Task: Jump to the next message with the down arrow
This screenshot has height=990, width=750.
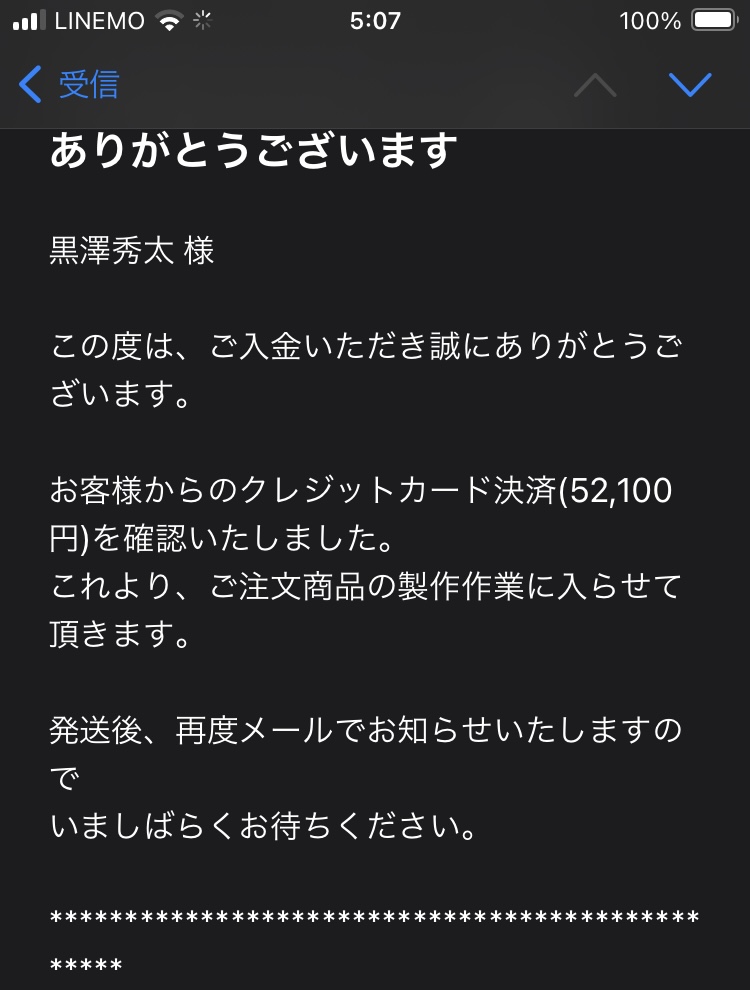Action: point(690,85)
